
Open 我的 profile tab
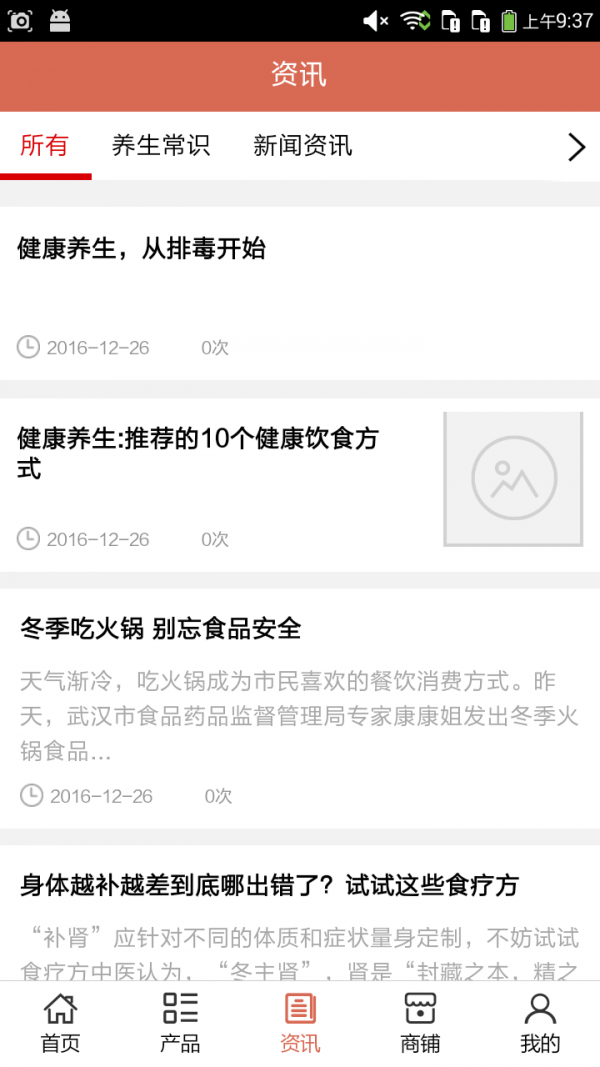(540, 1023)
